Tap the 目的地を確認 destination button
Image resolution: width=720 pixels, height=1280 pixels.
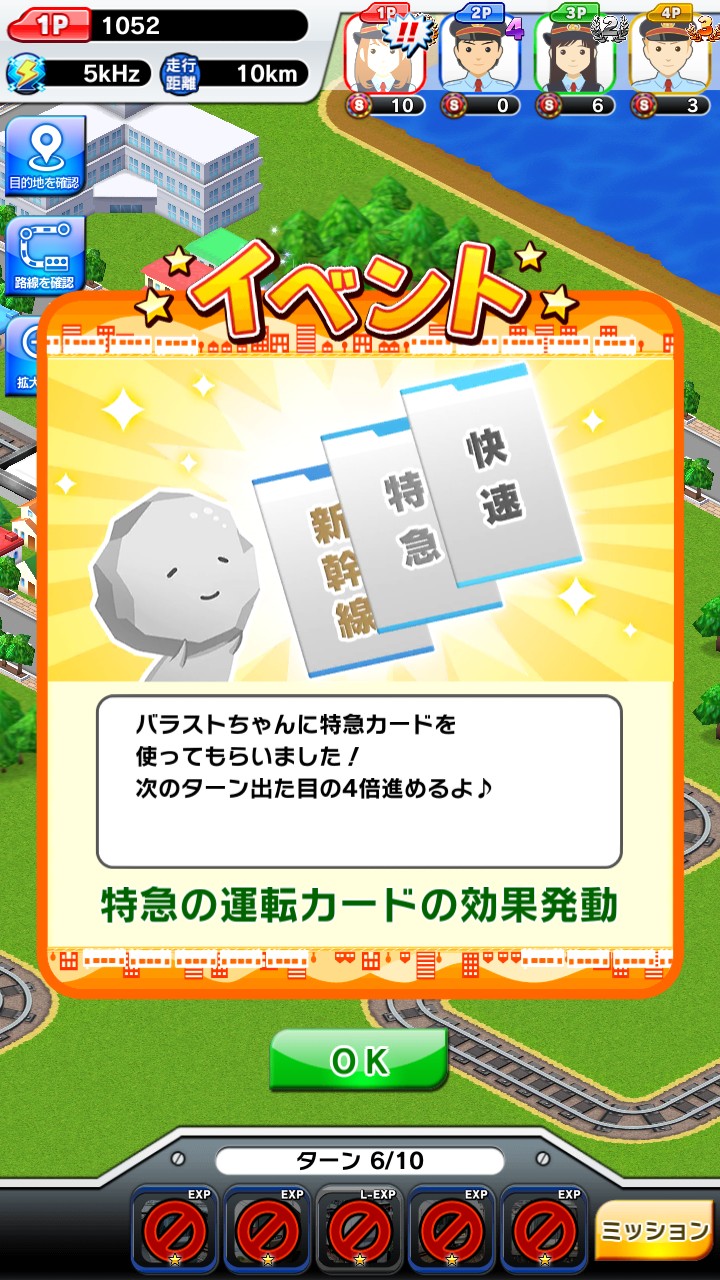pos(45,157)
